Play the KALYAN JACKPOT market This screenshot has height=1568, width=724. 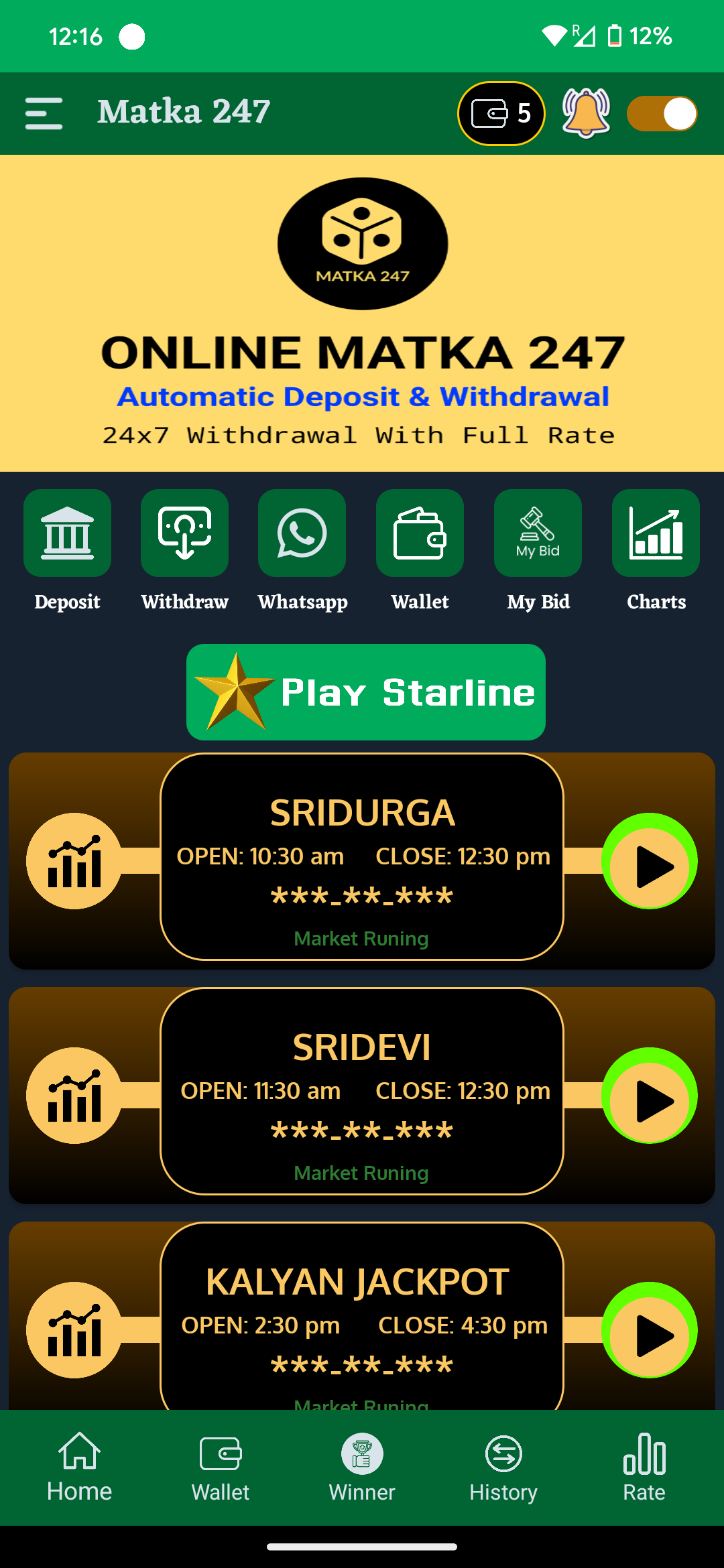650,1330
